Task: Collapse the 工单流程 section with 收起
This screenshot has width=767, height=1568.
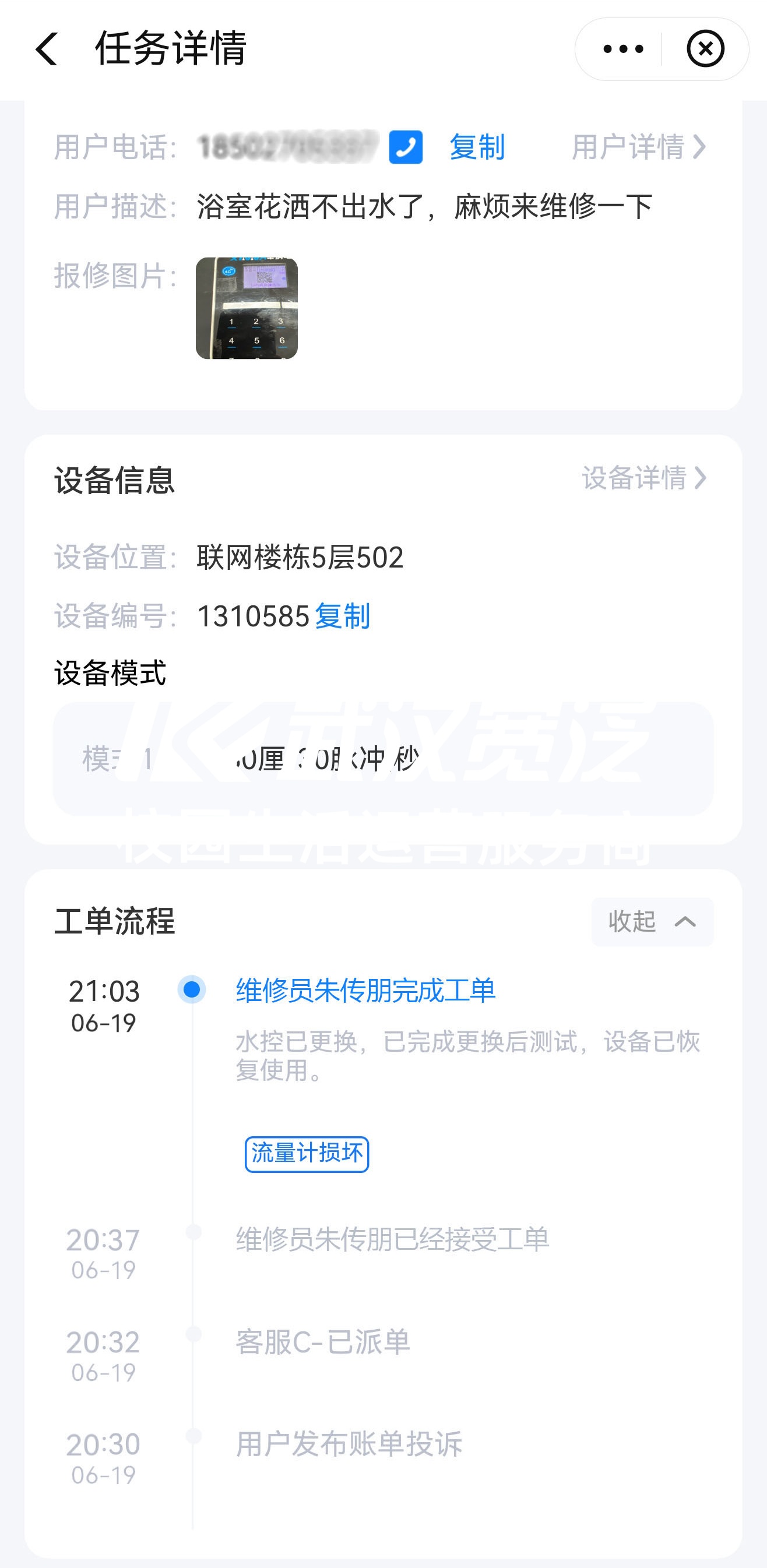Action: [653, 922]
